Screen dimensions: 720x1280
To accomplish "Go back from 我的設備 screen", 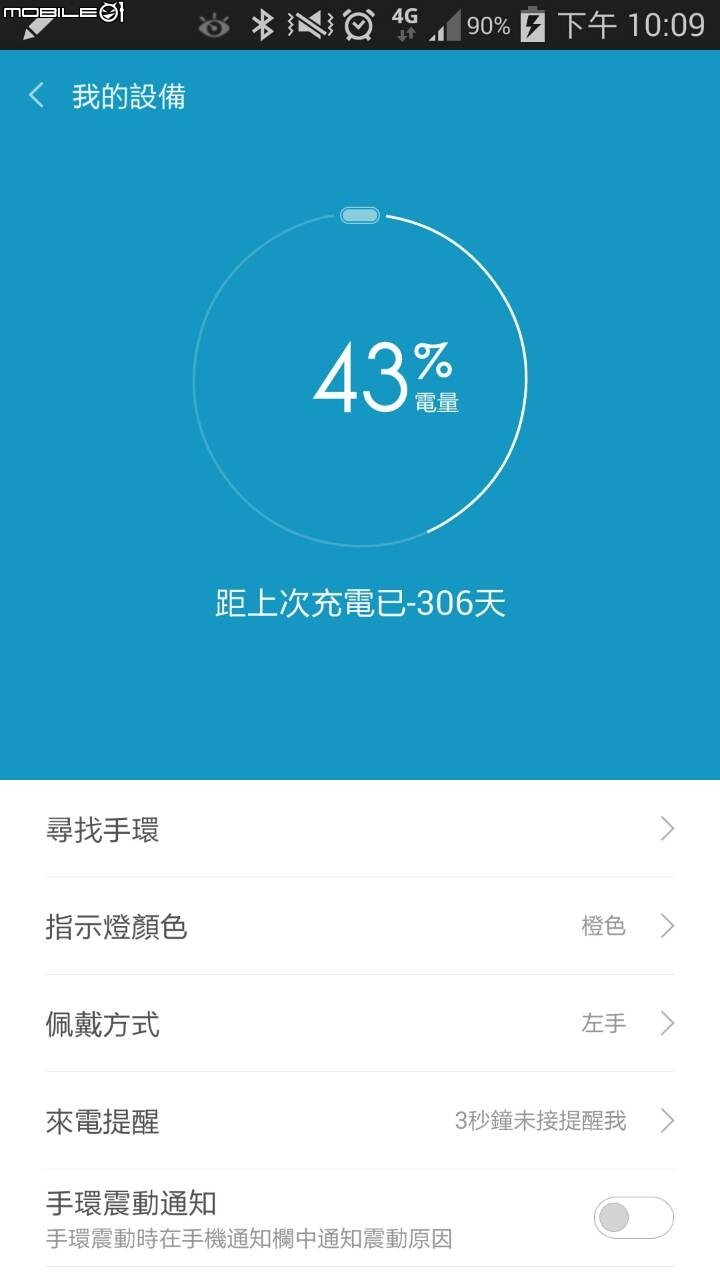I will point(38,96).
